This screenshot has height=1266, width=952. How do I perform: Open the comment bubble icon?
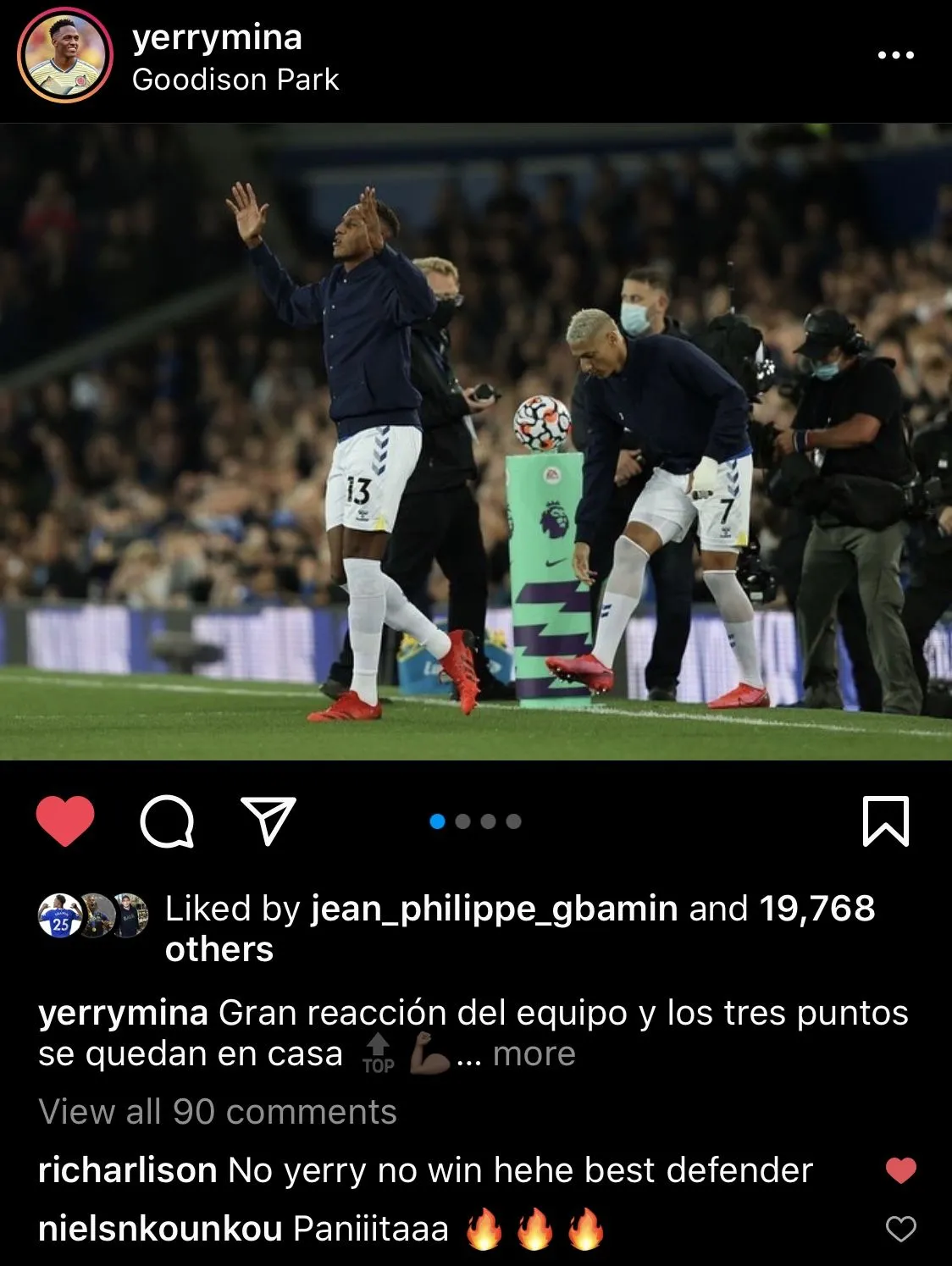[167, 821]
